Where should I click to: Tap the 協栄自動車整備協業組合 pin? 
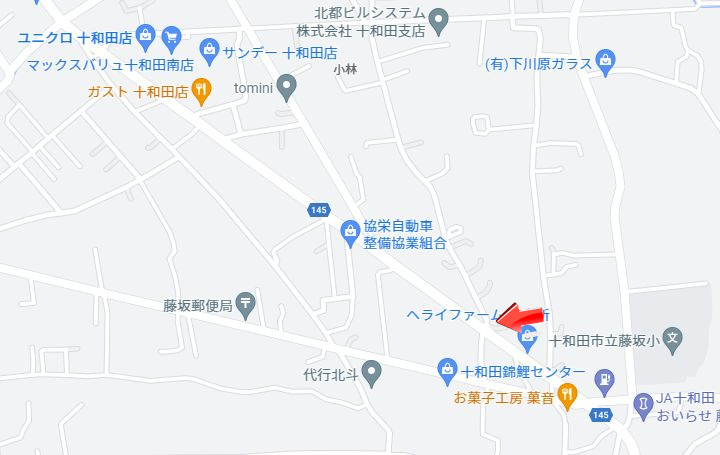(349, 234)
